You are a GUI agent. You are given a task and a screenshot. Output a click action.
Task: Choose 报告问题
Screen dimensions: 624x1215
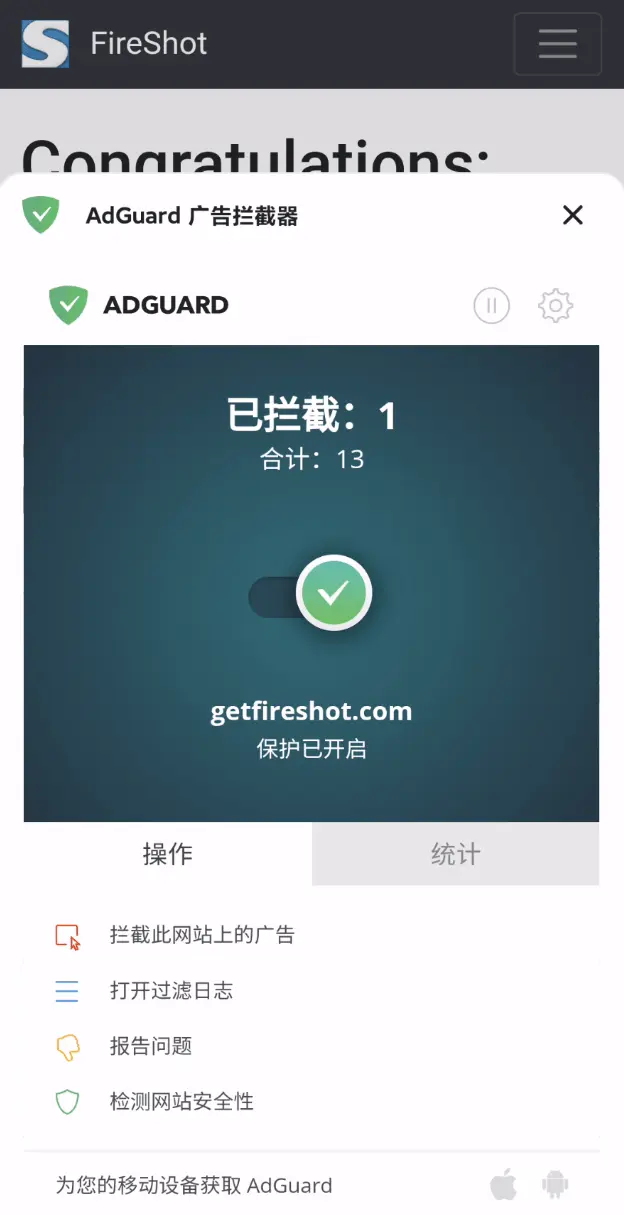[x=150, y=1046]
